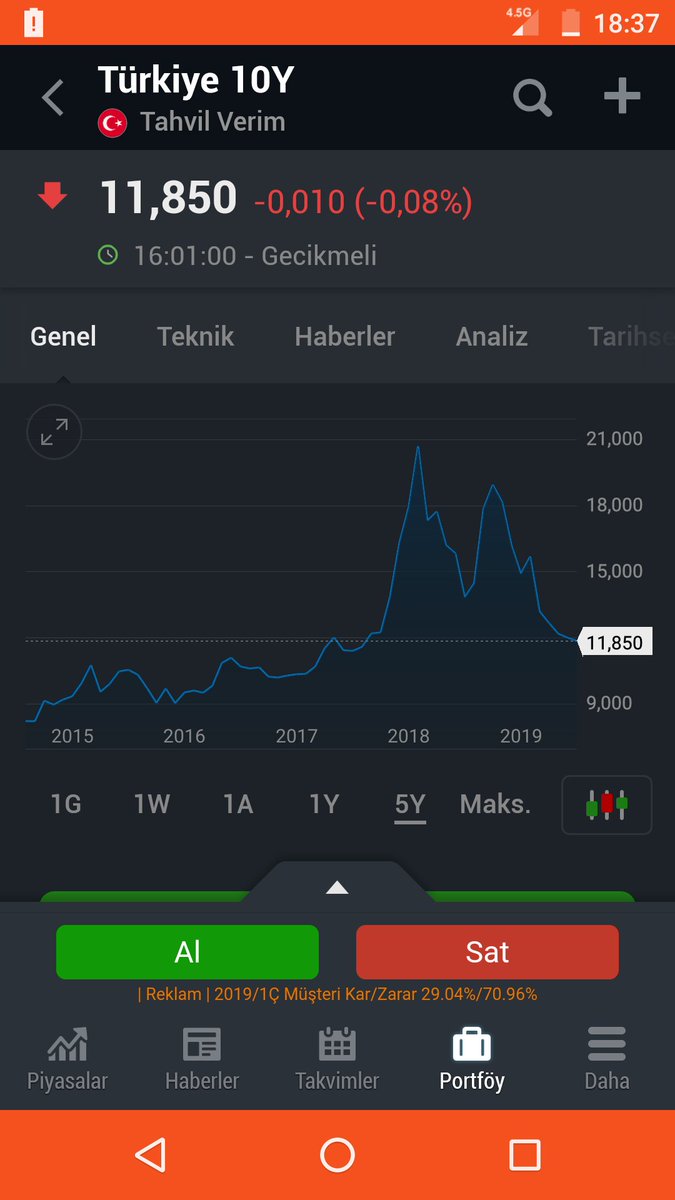This screenshot has height=1200, width=675.
Task: Switch chart range to 1Y
Action: click(324, 804)
